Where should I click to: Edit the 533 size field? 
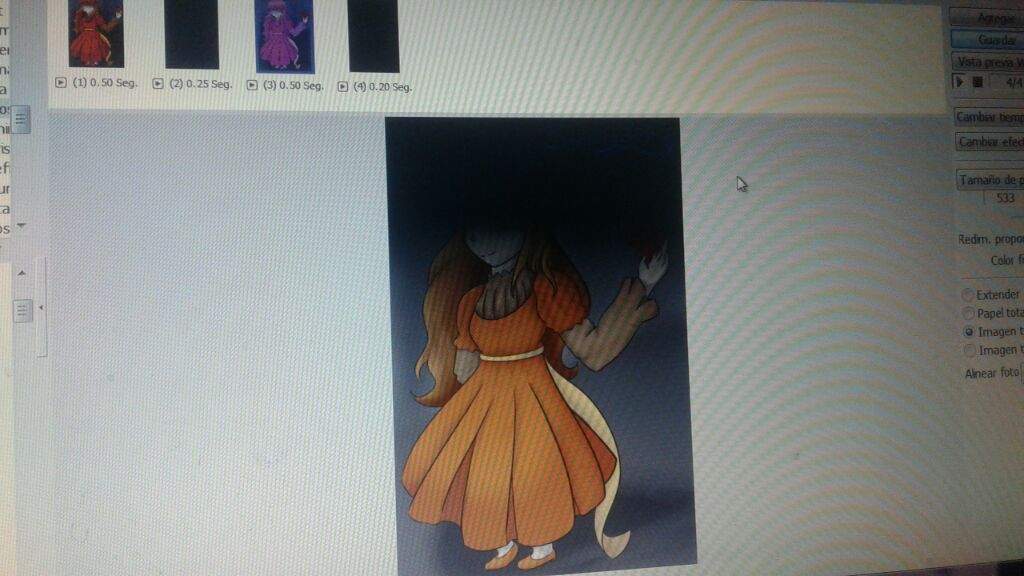click(x=1004, y=198)
